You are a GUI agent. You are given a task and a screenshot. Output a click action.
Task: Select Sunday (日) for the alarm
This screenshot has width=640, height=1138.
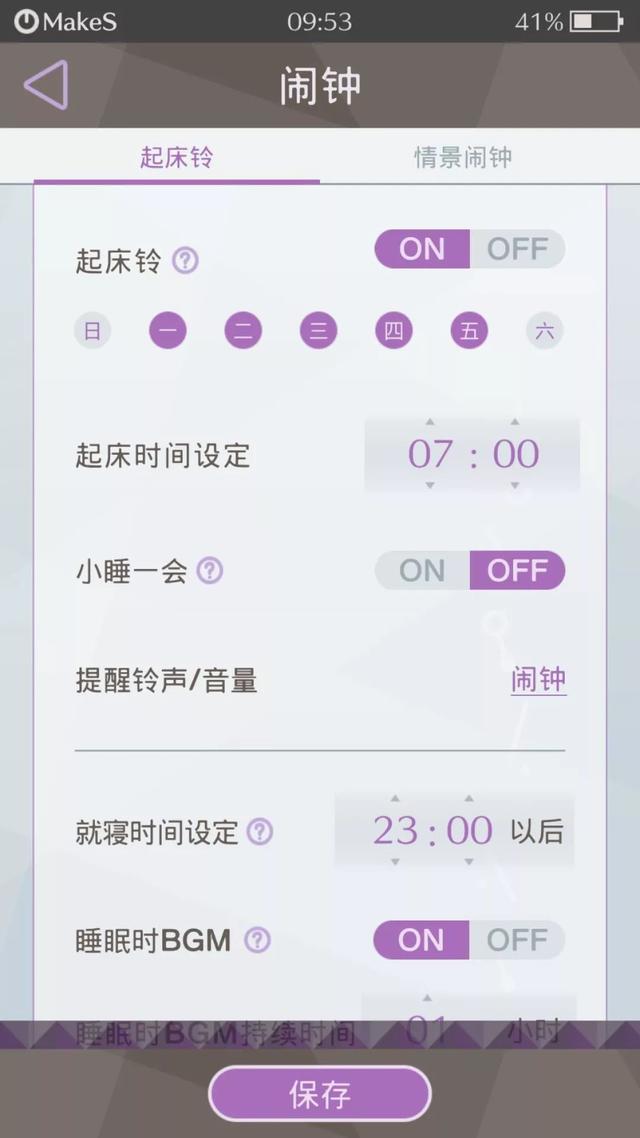(92, 332)
